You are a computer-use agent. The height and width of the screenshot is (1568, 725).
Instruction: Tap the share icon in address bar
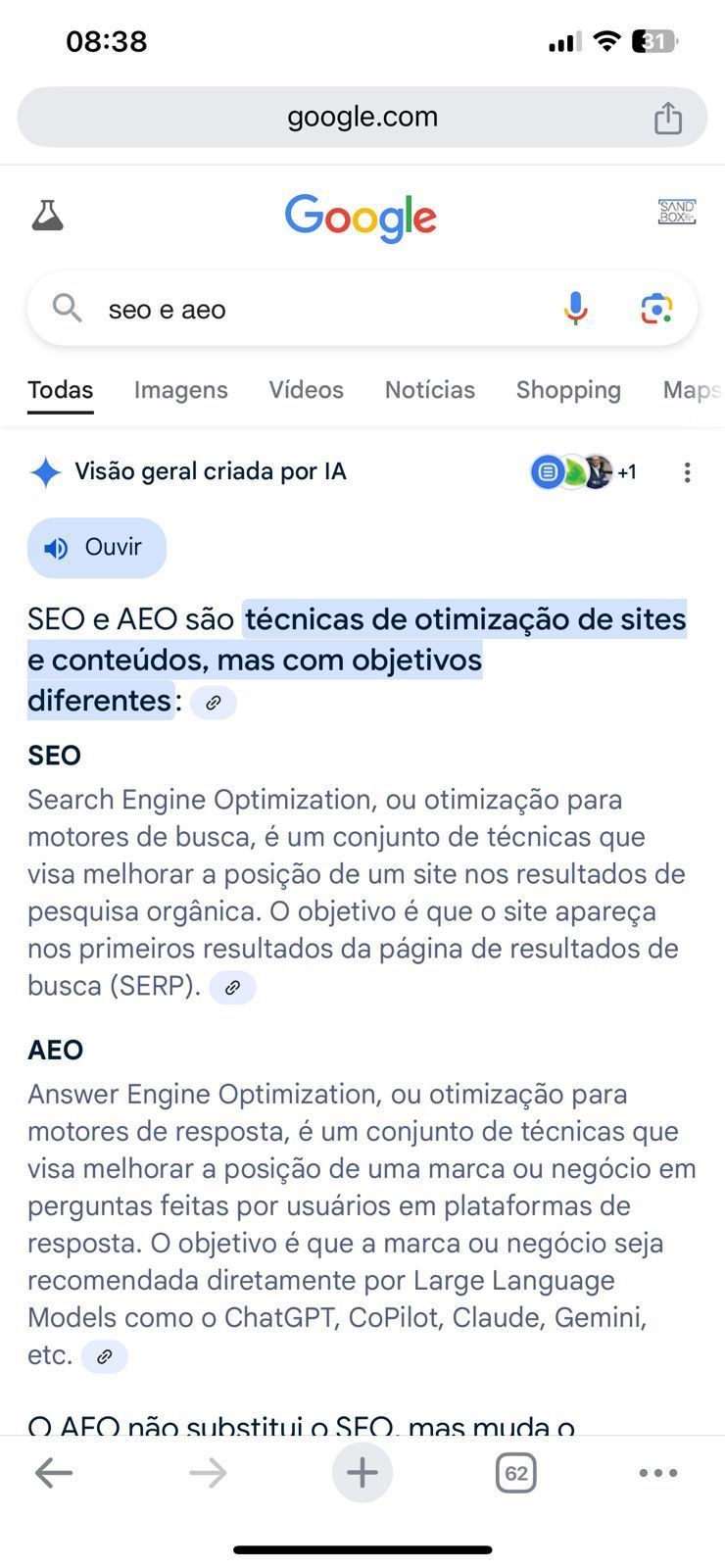coord(668,118)
